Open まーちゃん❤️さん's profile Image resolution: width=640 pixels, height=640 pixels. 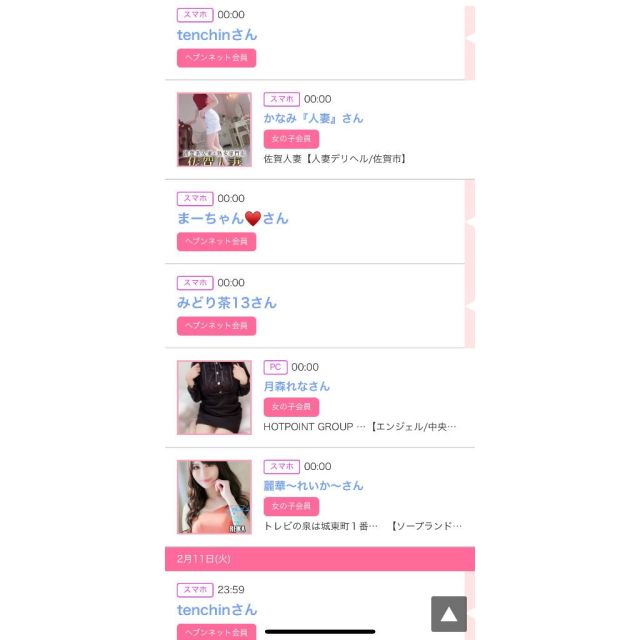tap(232, 218)
